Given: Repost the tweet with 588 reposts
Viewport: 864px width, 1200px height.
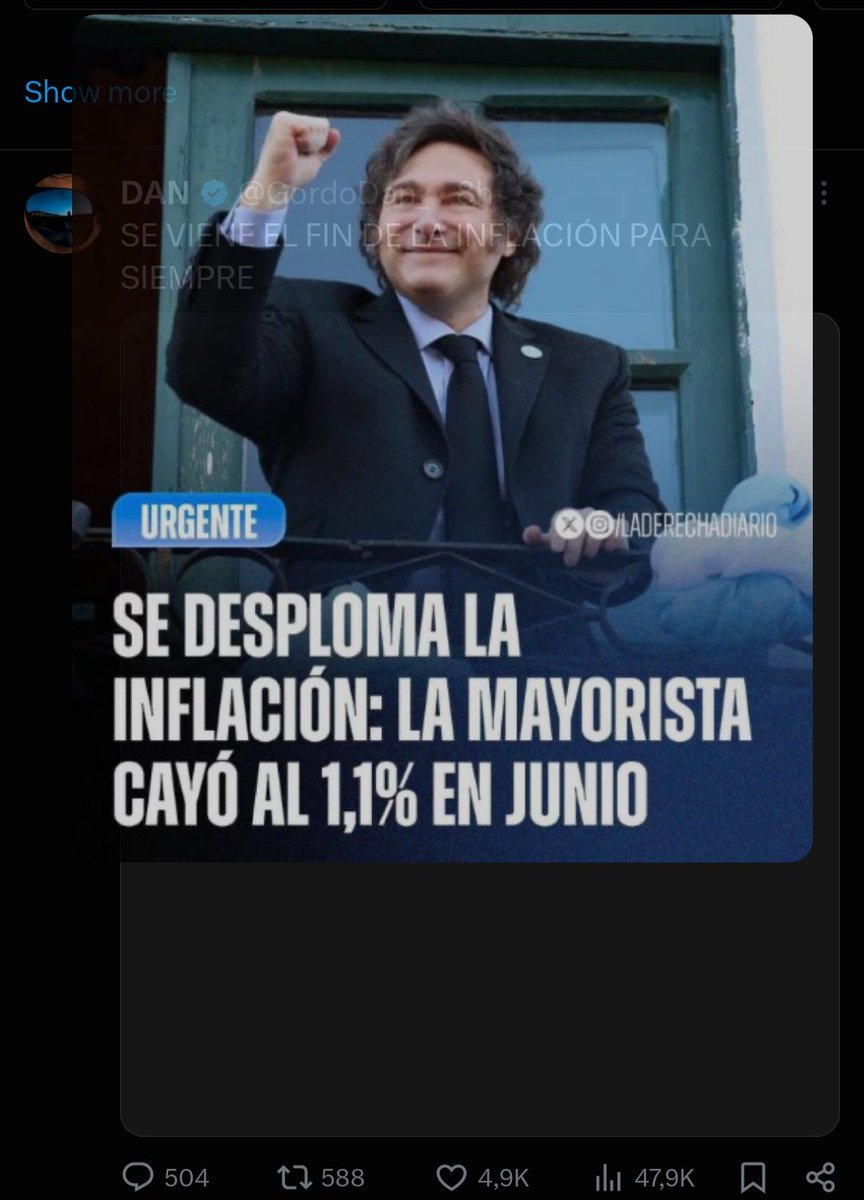Looking at the screenshot, I should click(x=320, y=1177).
